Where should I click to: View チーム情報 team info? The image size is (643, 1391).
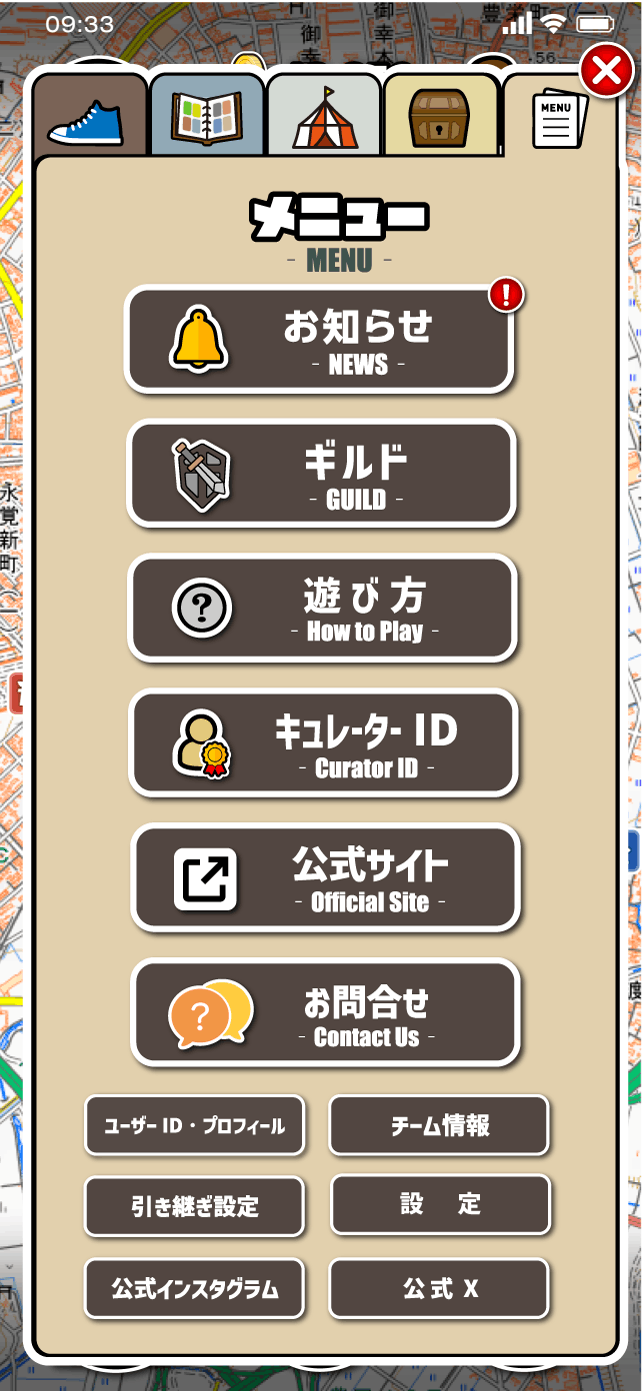tap(439, 1125)
